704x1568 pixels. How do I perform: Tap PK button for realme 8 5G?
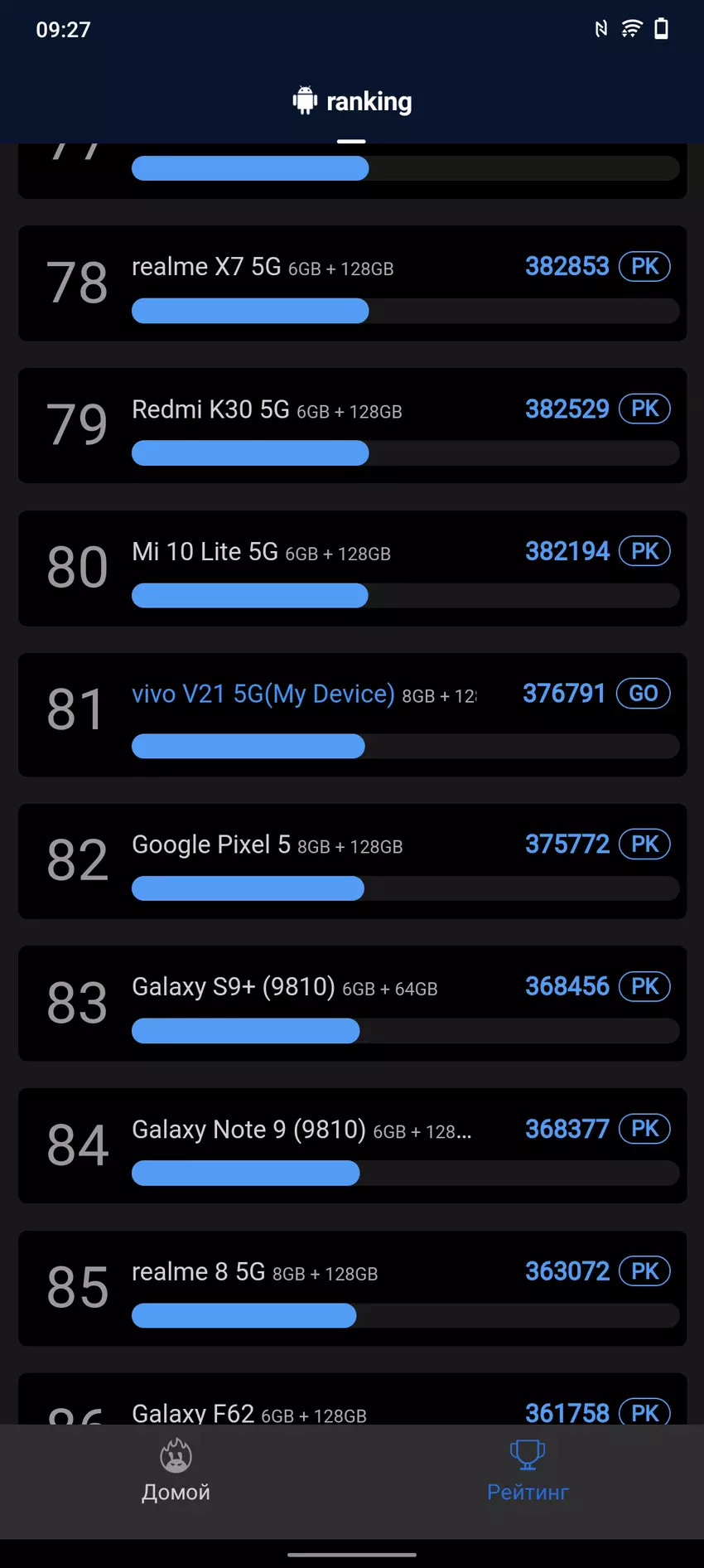(x=644, y=1271)
